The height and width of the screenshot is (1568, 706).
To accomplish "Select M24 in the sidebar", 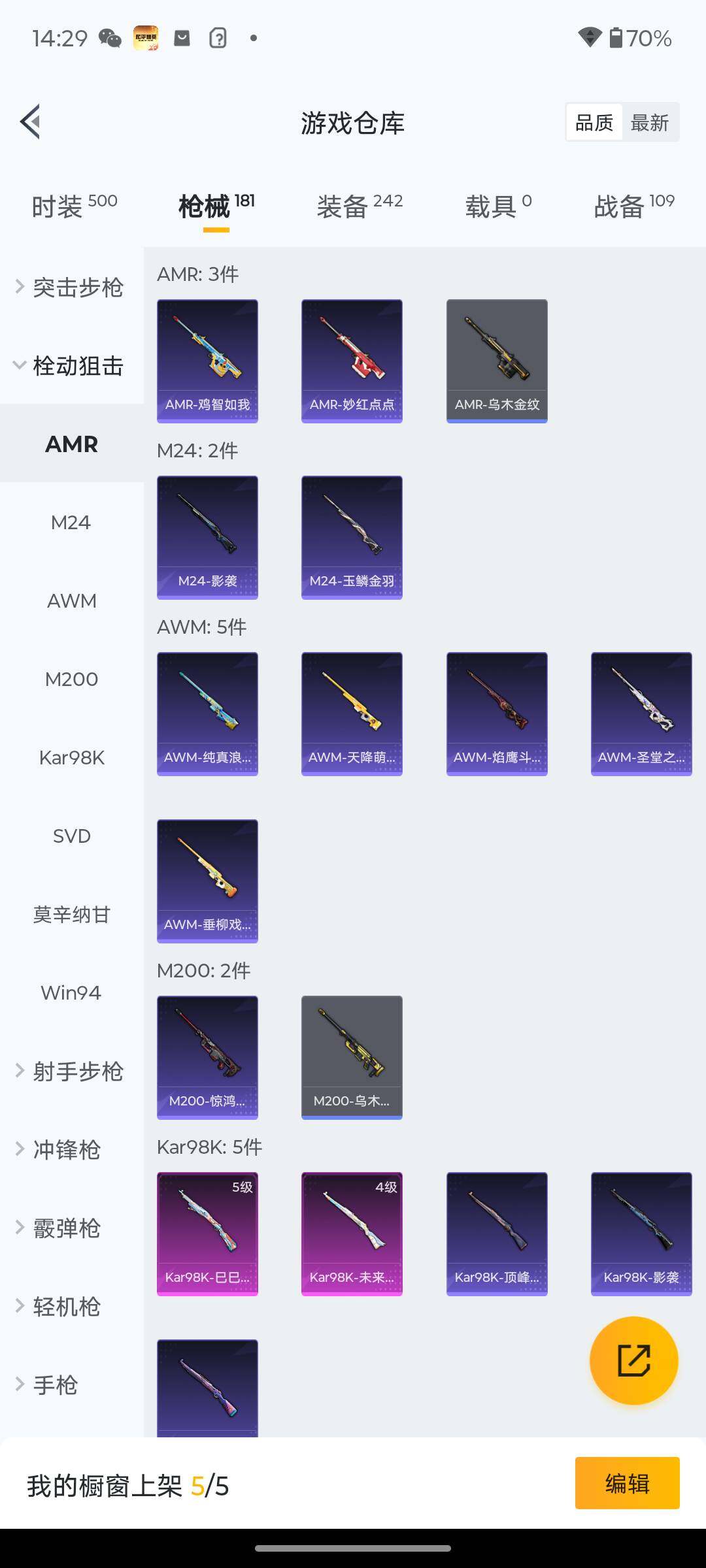I will 71,523.
